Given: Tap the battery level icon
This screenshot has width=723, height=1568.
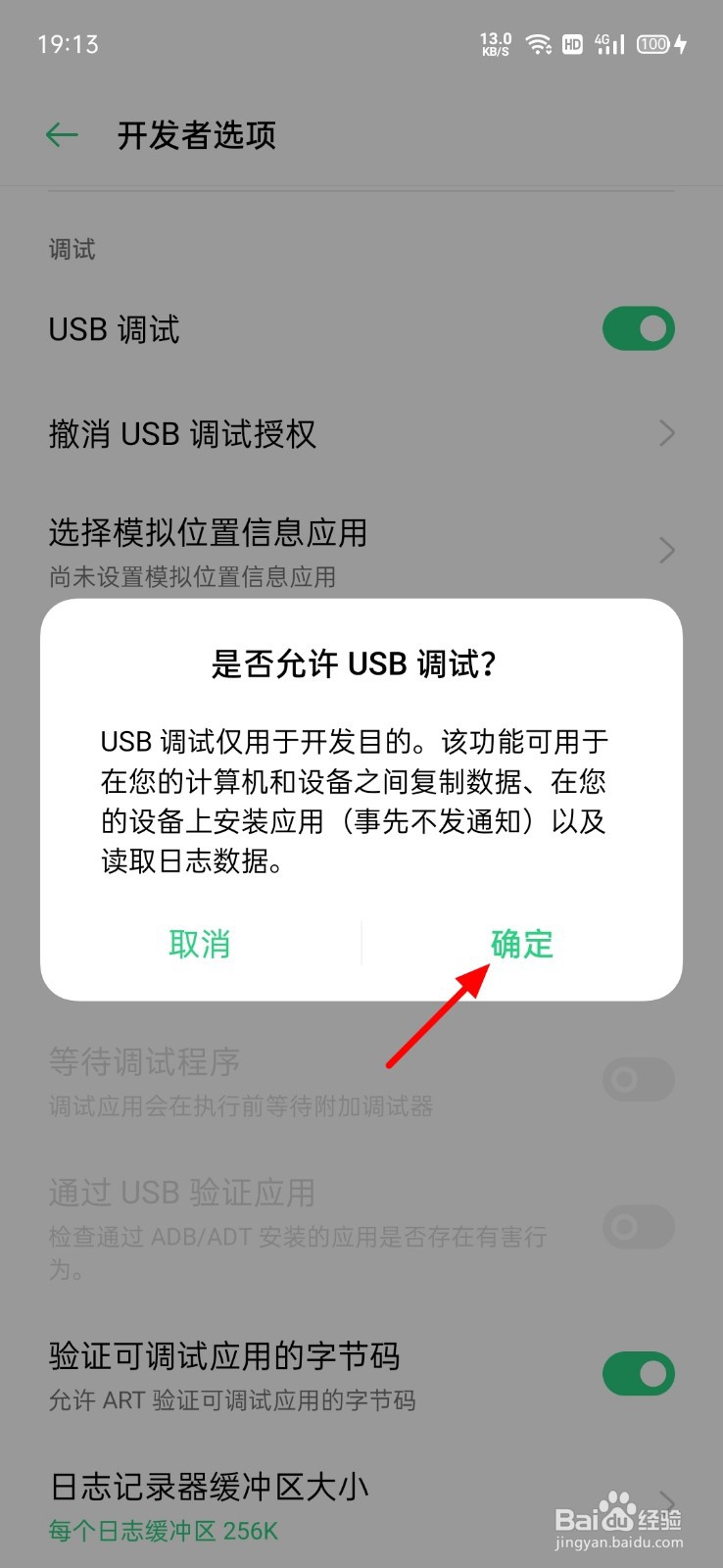Looking at the screenshot, I should 654,43.
